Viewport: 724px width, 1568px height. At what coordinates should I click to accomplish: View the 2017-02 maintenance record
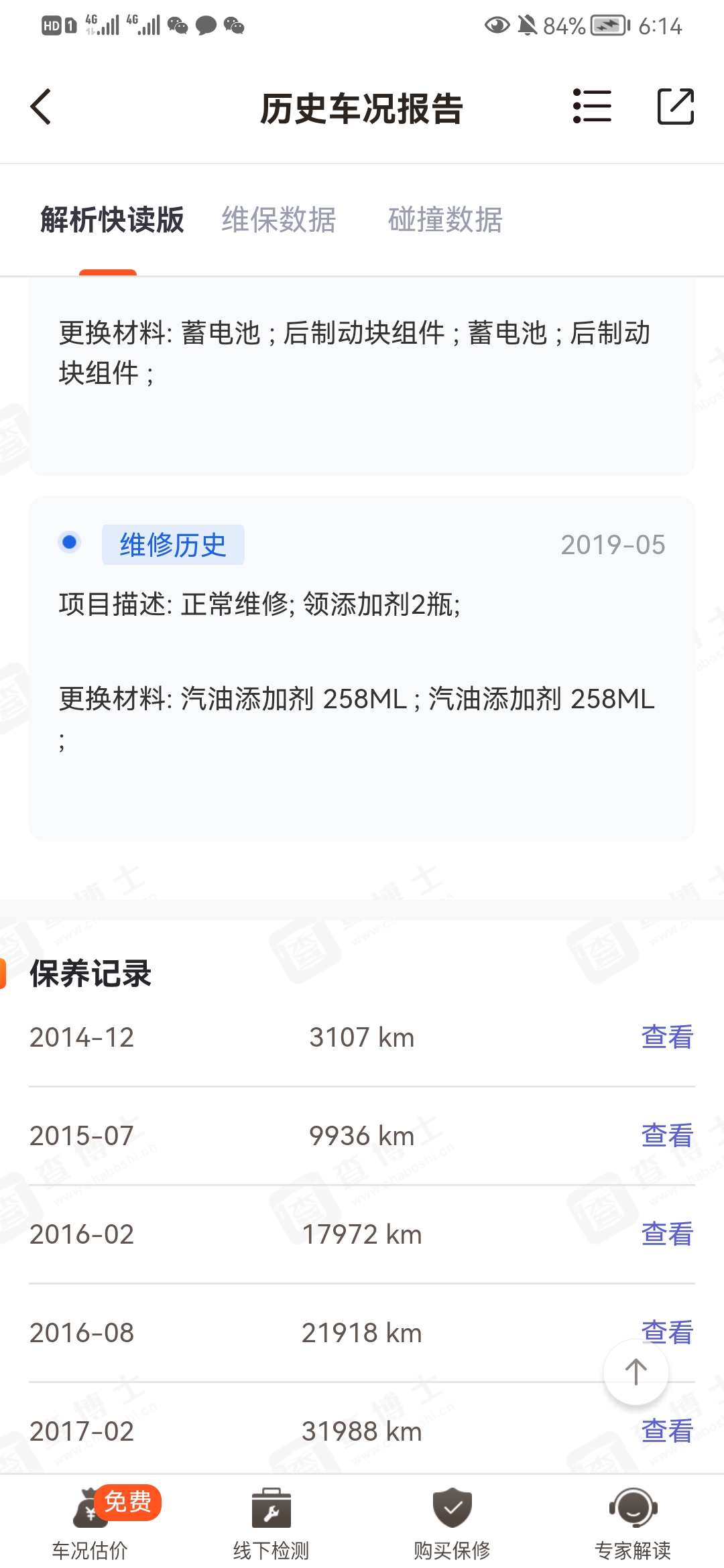click(x=666, y=1431)
